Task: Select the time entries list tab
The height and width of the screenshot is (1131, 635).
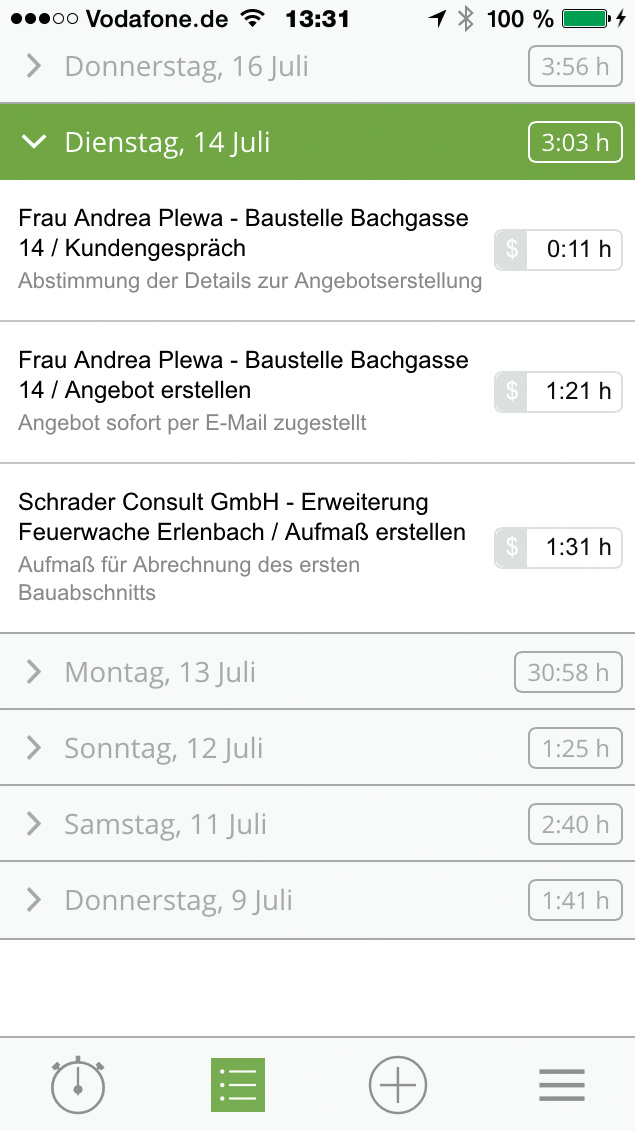Action: coord(238,1084)
